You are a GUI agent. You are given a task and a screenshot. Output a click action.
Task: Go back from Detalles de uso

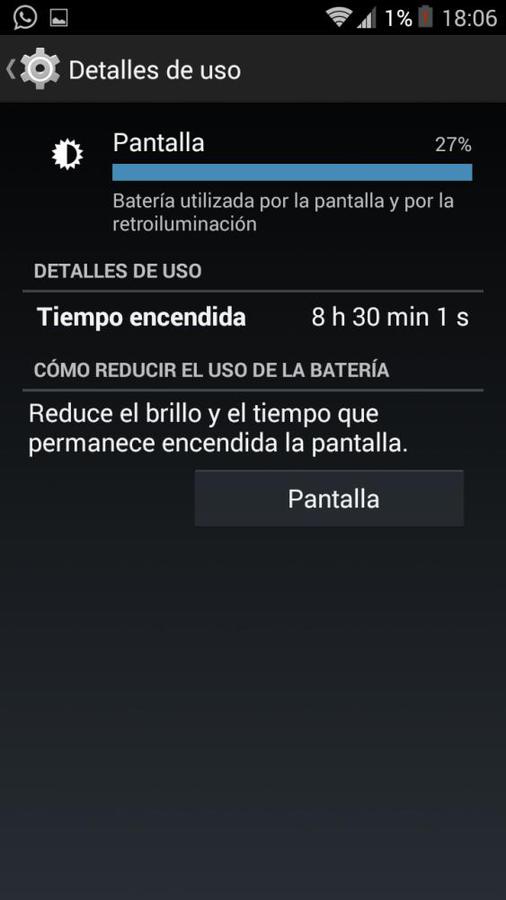pyautogui.click(x=33, y=69)
